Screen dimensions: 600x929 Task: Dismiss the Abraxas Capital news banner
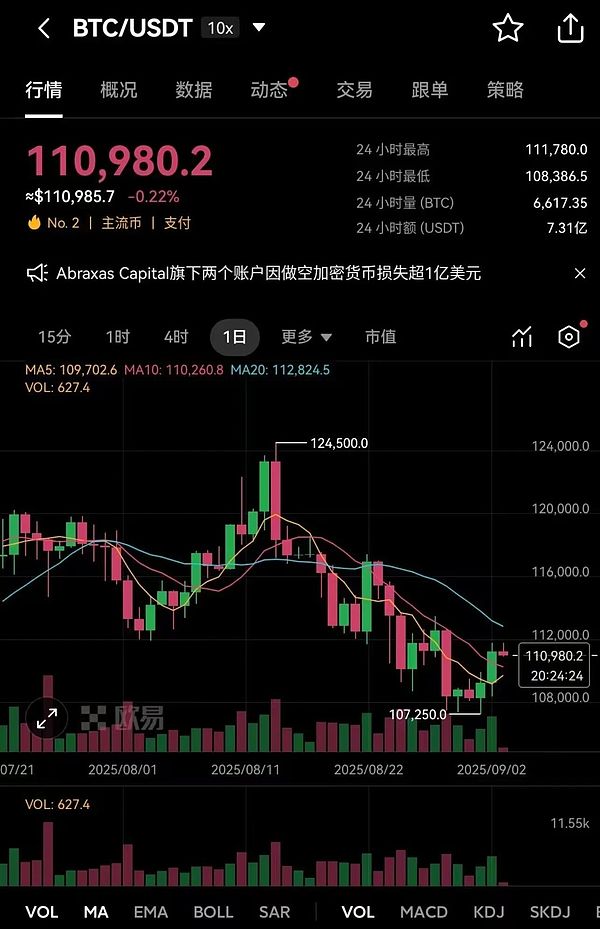point(580,272)
